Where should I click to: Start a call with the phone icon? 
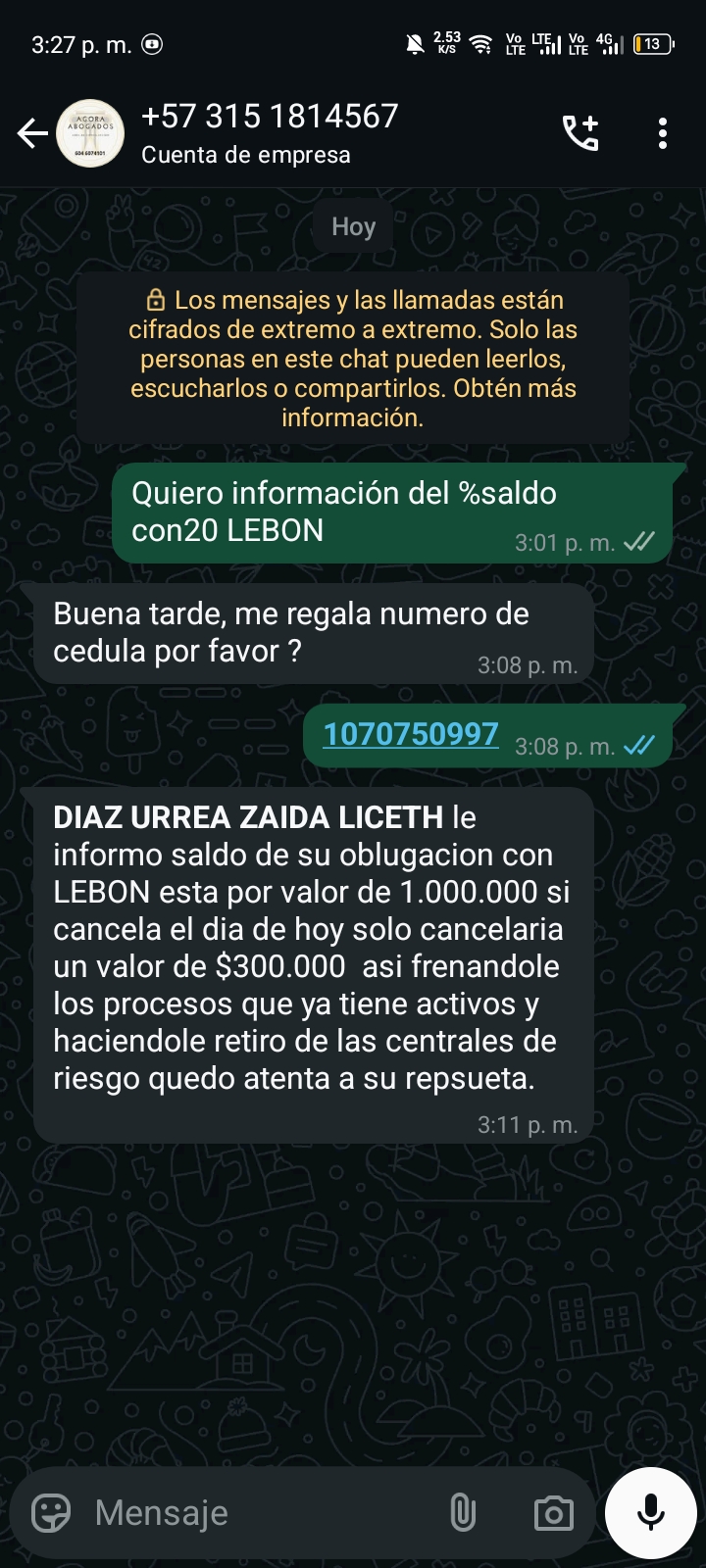tap(580, 133)
